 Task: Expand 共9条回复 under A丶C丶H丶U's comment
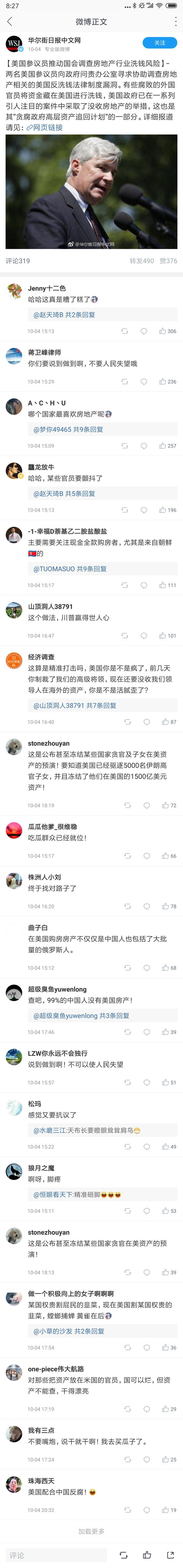tap(68, 429)
